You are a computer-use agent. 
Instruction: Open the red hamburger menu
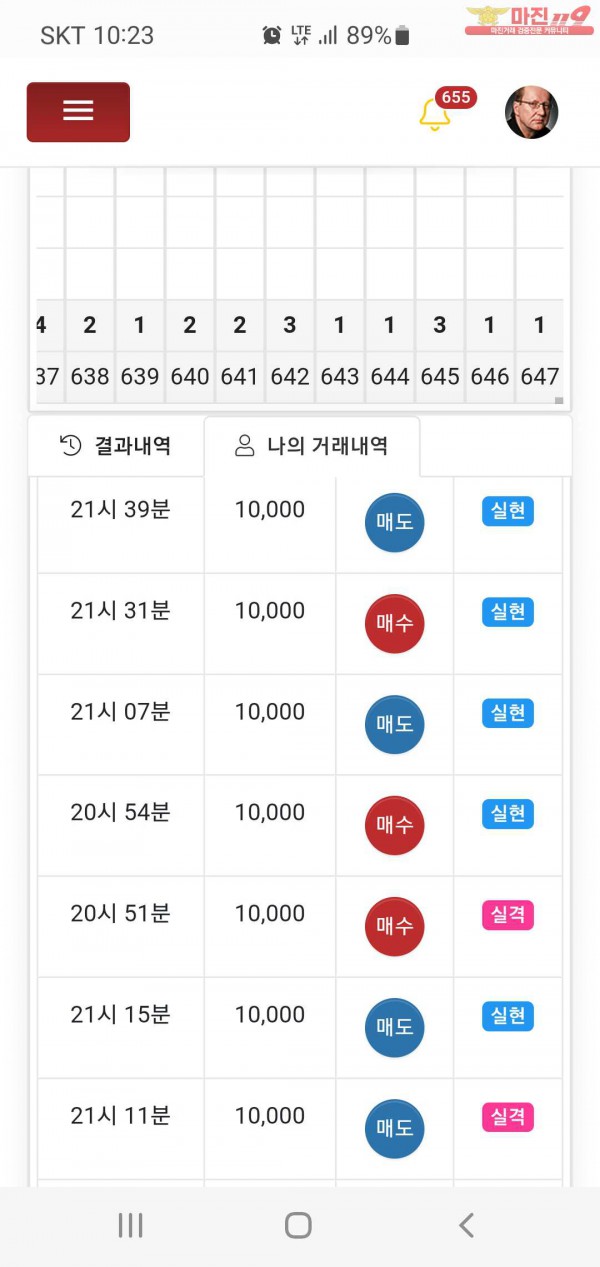(78, 112)
